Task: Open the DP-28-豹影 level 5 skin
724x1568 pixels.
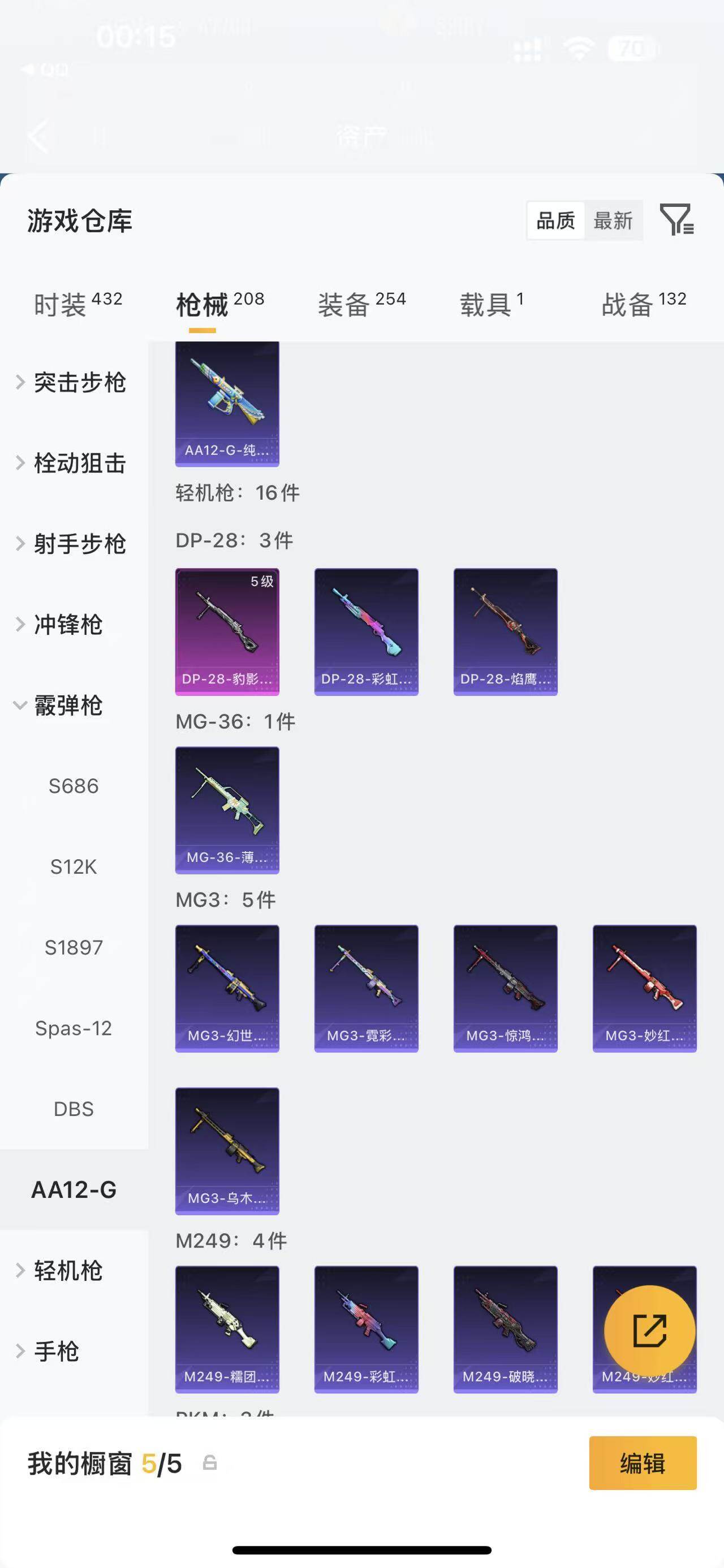Action: (x=227, y=631)
